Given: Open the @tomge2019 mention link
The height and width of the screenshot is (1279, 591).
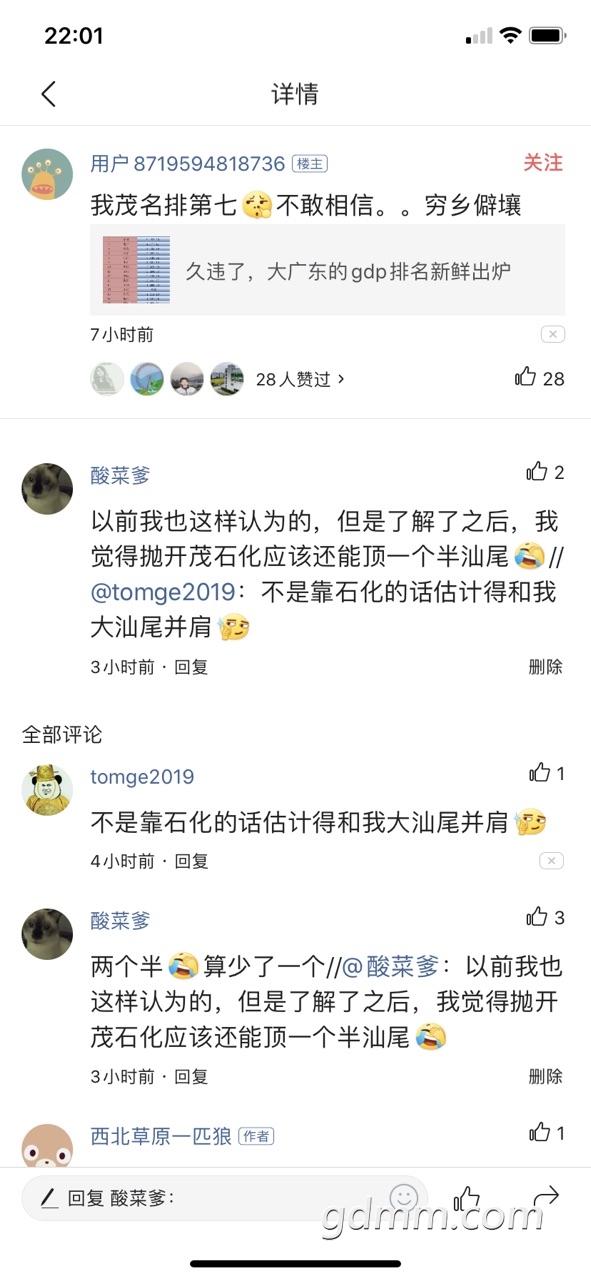Looking at the screenshot, I should [161, 592].
